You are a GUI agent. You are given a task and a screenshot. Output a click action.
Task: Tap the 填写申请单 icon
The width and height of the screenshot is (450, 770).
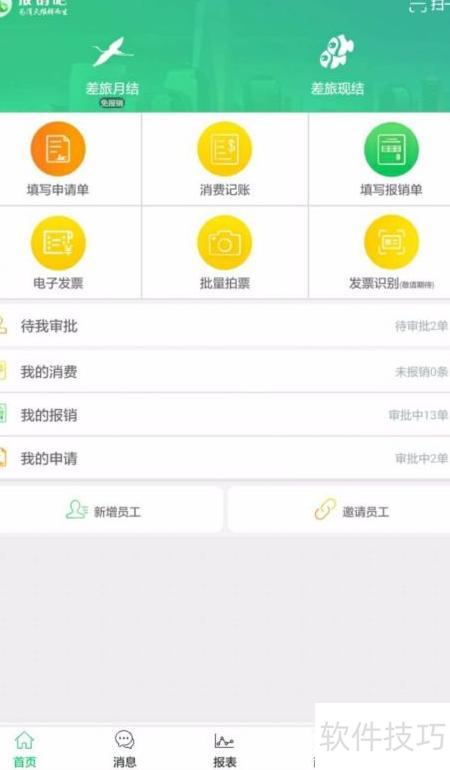click(58, 149)
